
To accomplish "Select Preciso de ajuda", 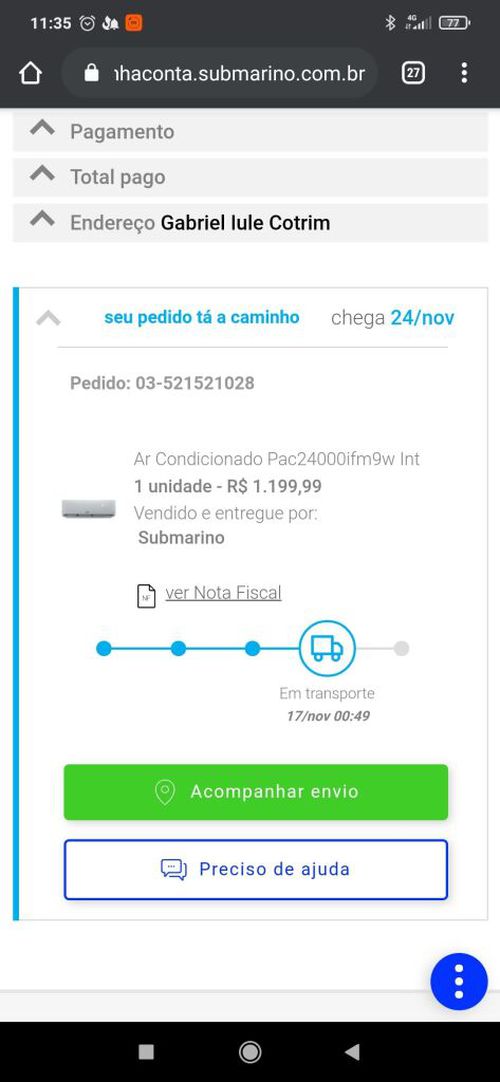I will 256,869.
